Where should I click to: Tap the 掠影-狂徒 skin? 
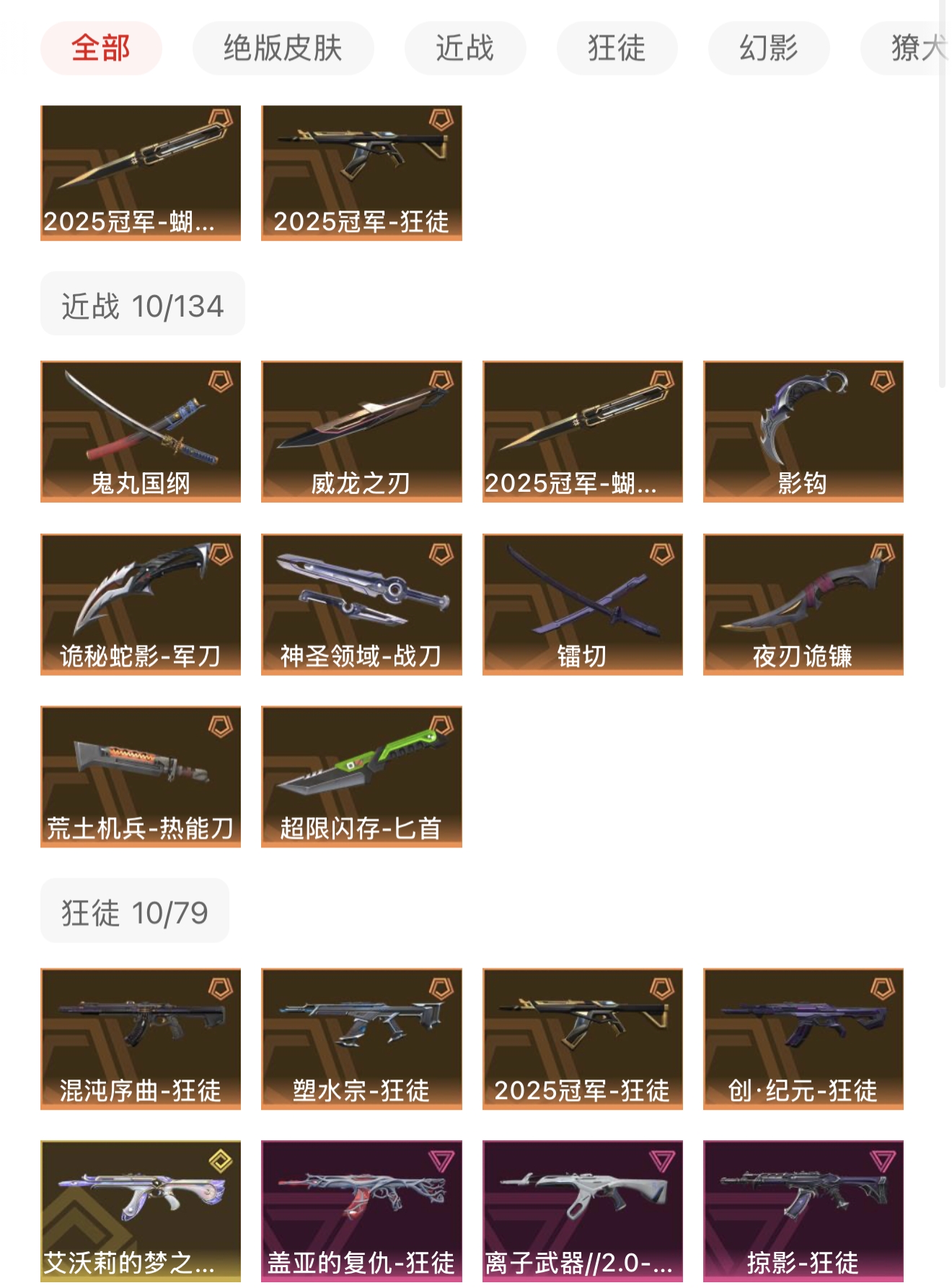(803, 1211)
